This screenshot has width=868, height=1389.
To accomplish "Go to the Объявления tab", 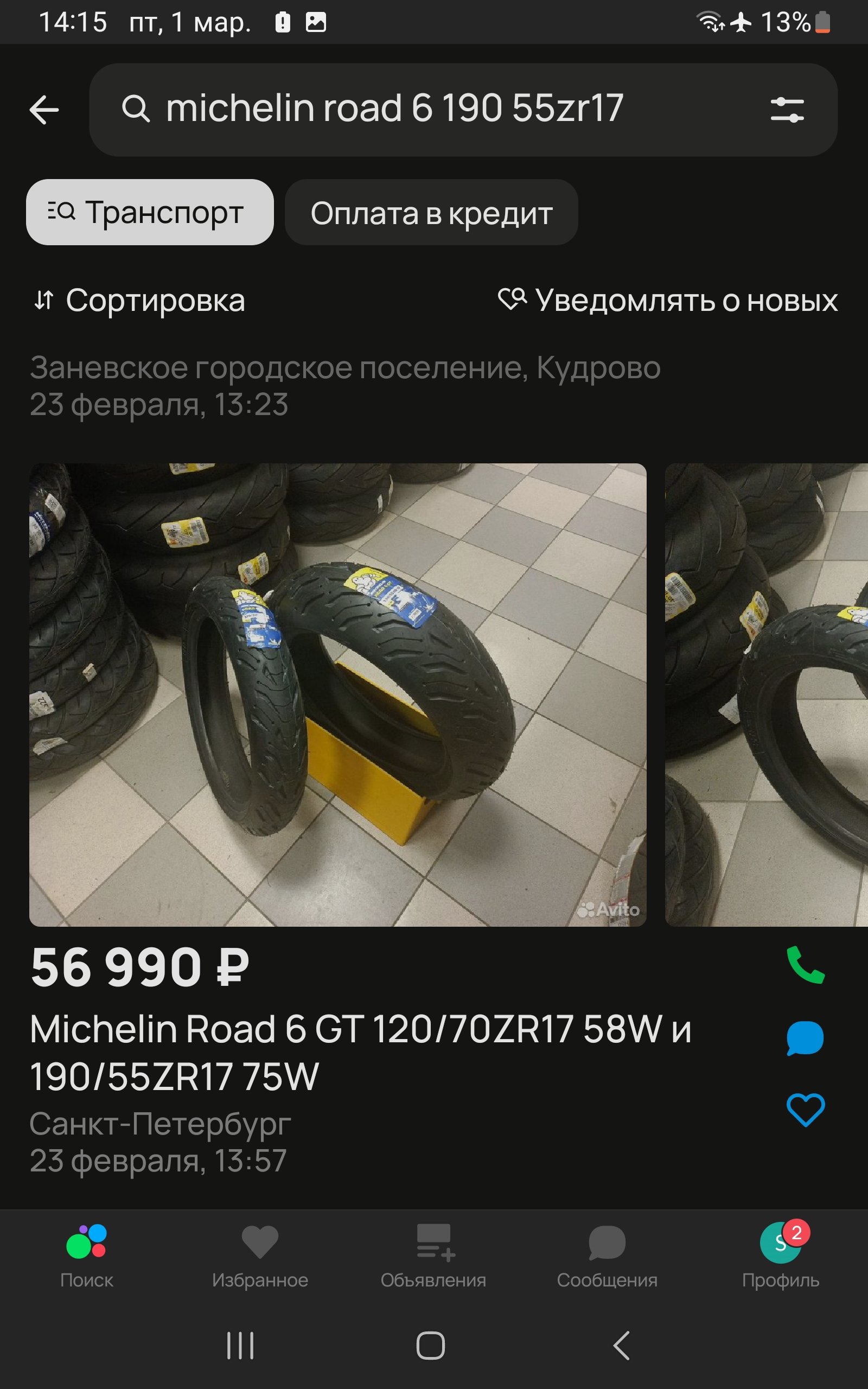I will [433, 1254].
